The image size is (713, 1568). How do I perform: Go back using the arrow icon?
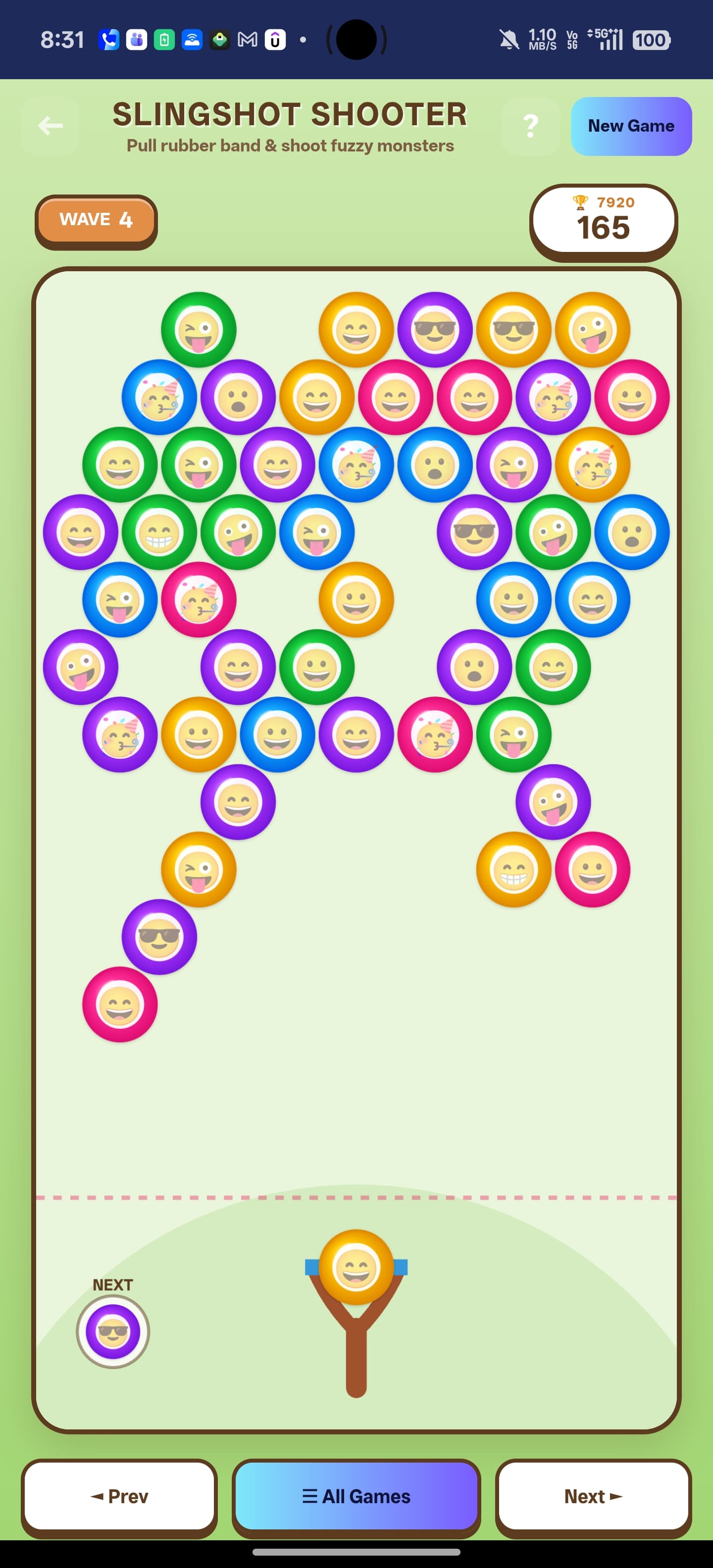tap(50, 126)
